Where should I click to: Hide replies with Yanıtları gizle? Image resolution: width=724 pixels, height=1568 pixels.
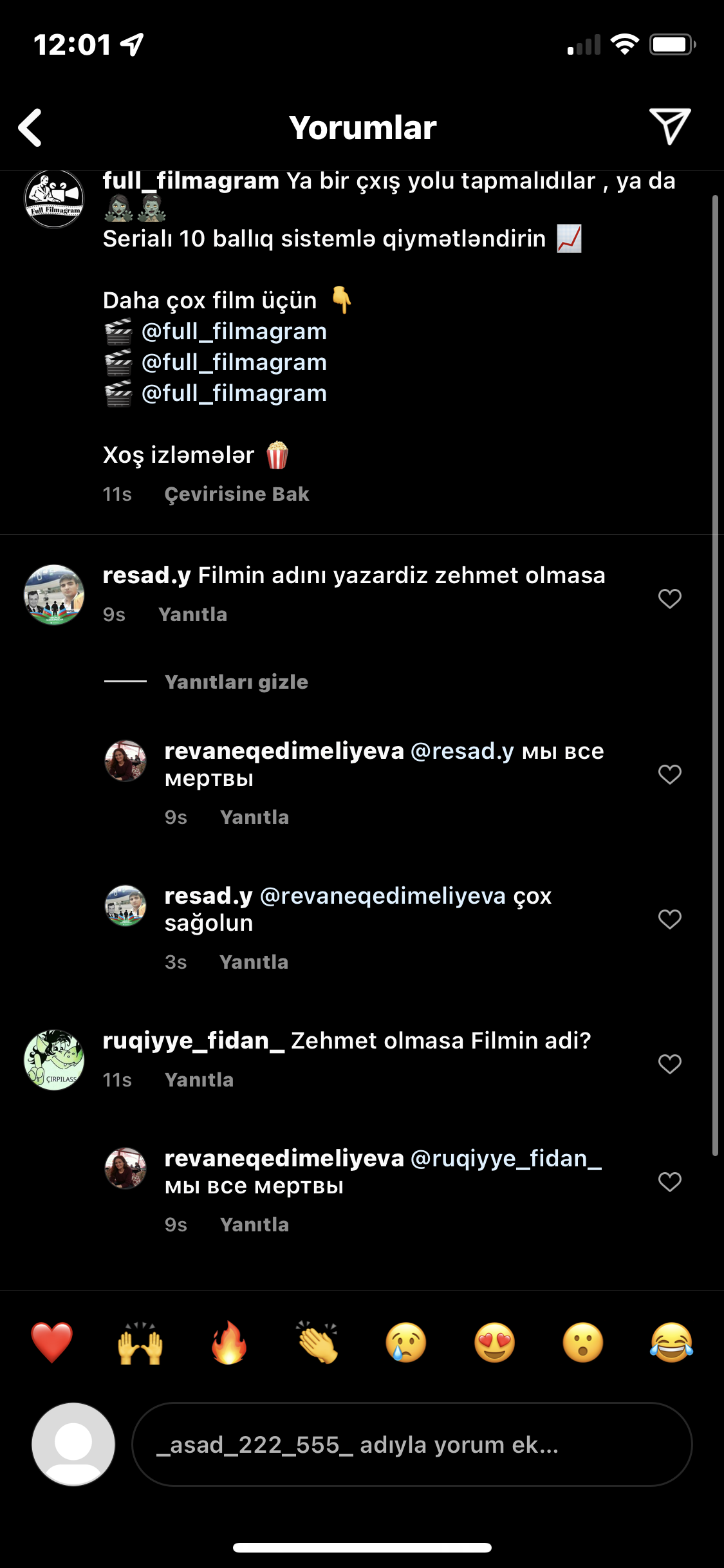pos(236,682)
